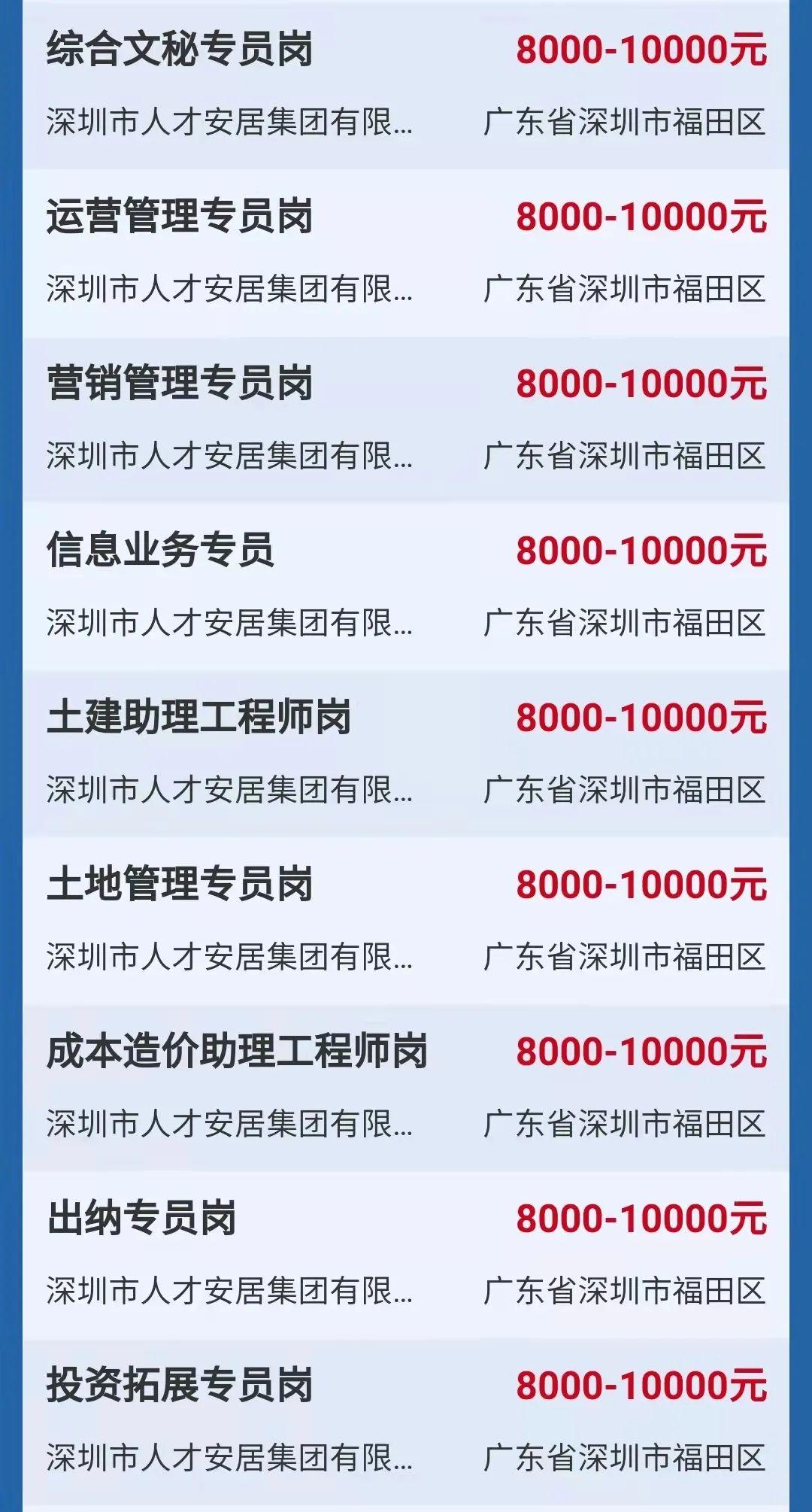
Task: Open the 信息业务专员 listing
Action: (161, 551)
